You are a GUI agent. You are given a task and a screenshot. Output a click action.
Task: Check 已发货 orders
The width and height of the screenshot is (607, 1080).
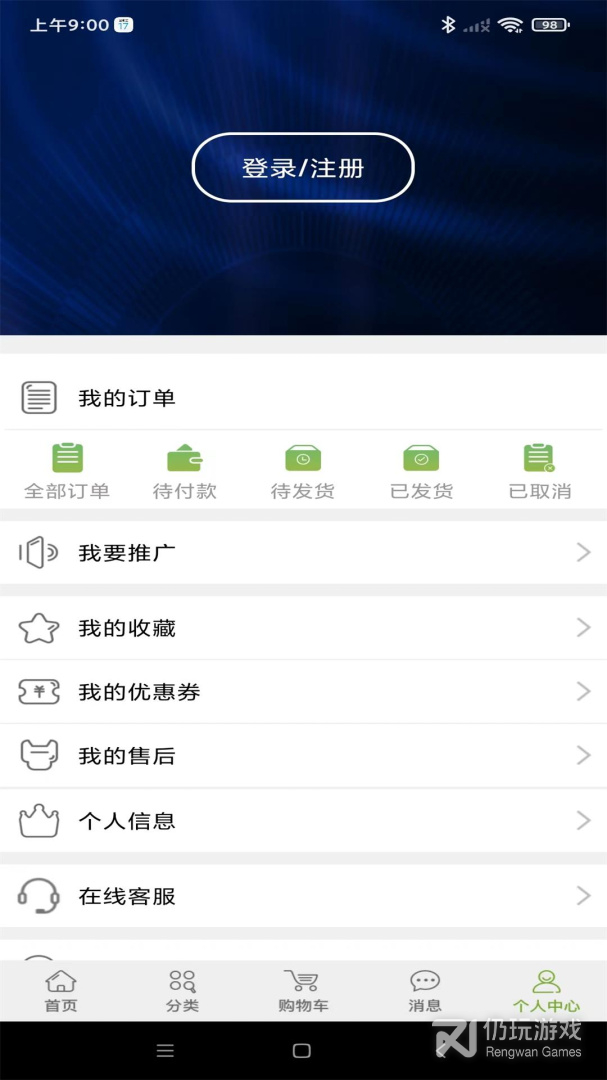[421, 471]
